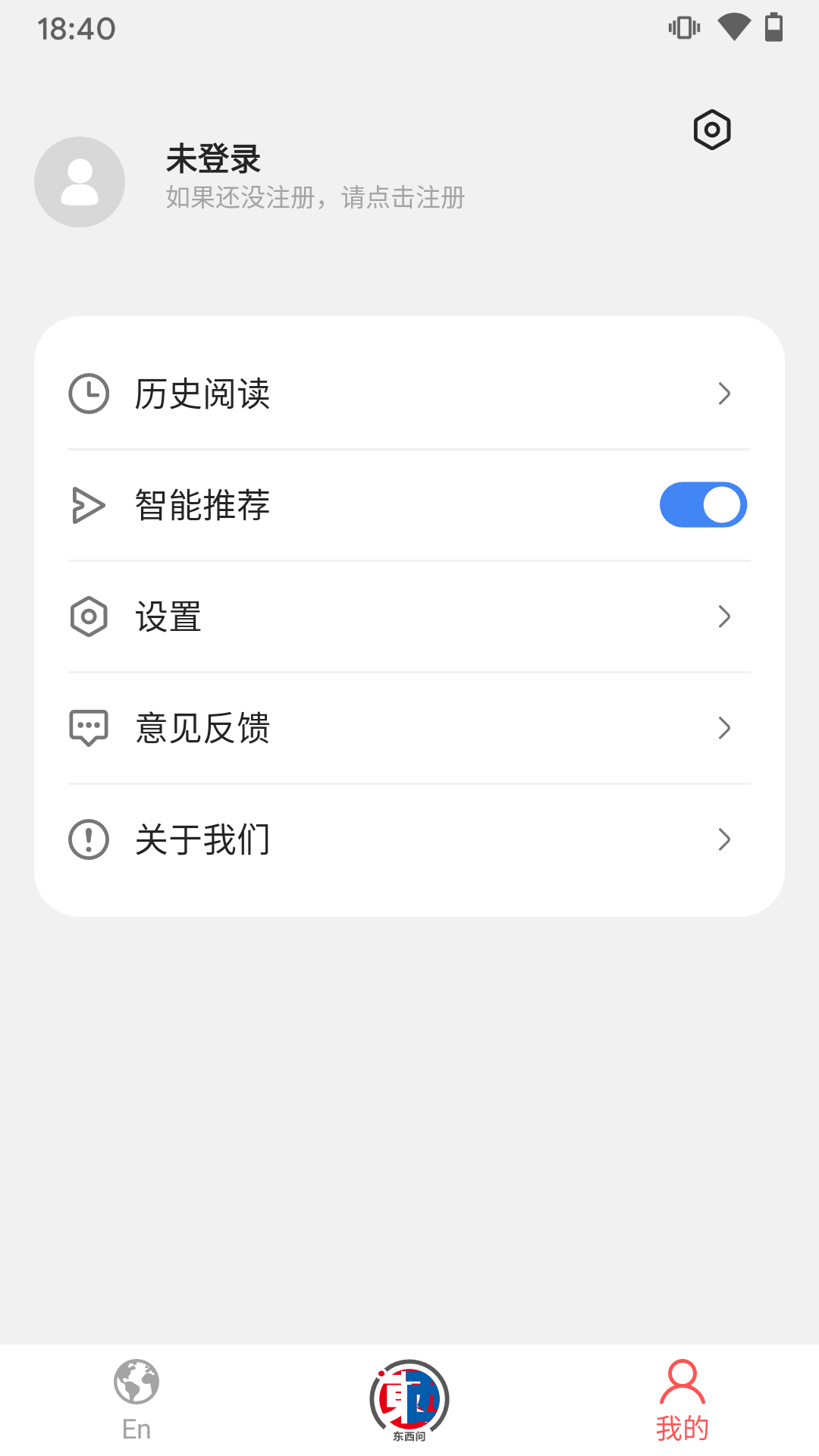Click the info icon beside 关于我们
The image size is (819, 1456).
(89, 839)
